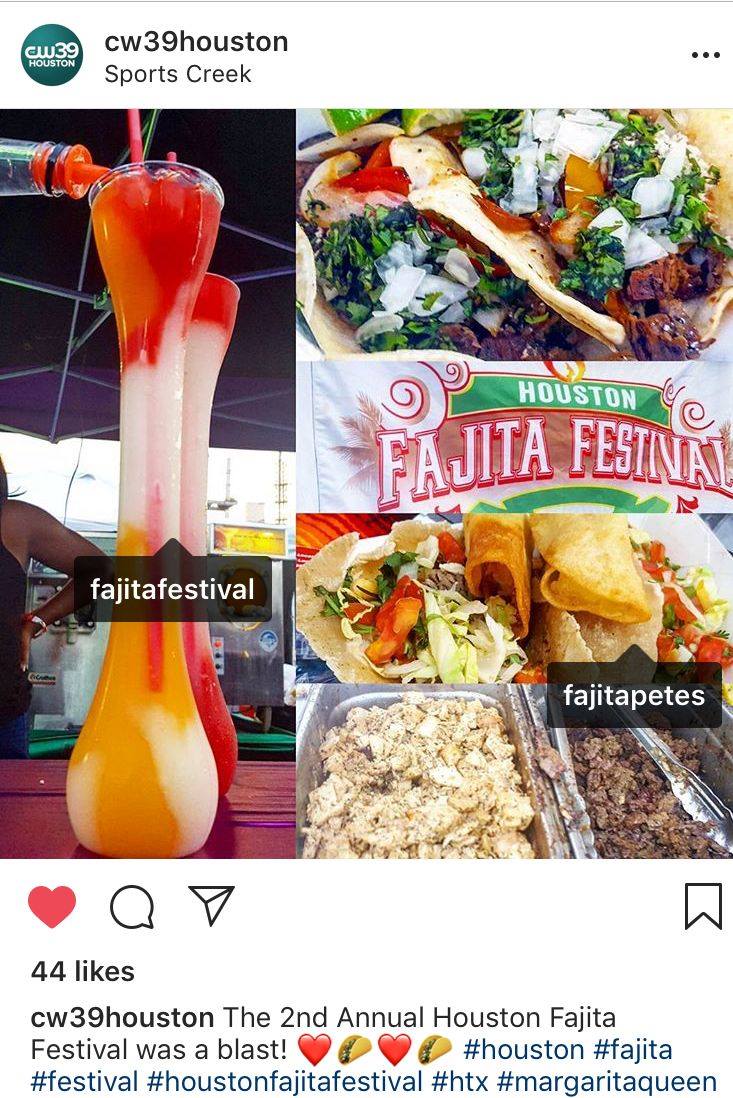Open the fajitafestival tagged account
This screenshot has width=733, height=1098.
click(172, 590)
